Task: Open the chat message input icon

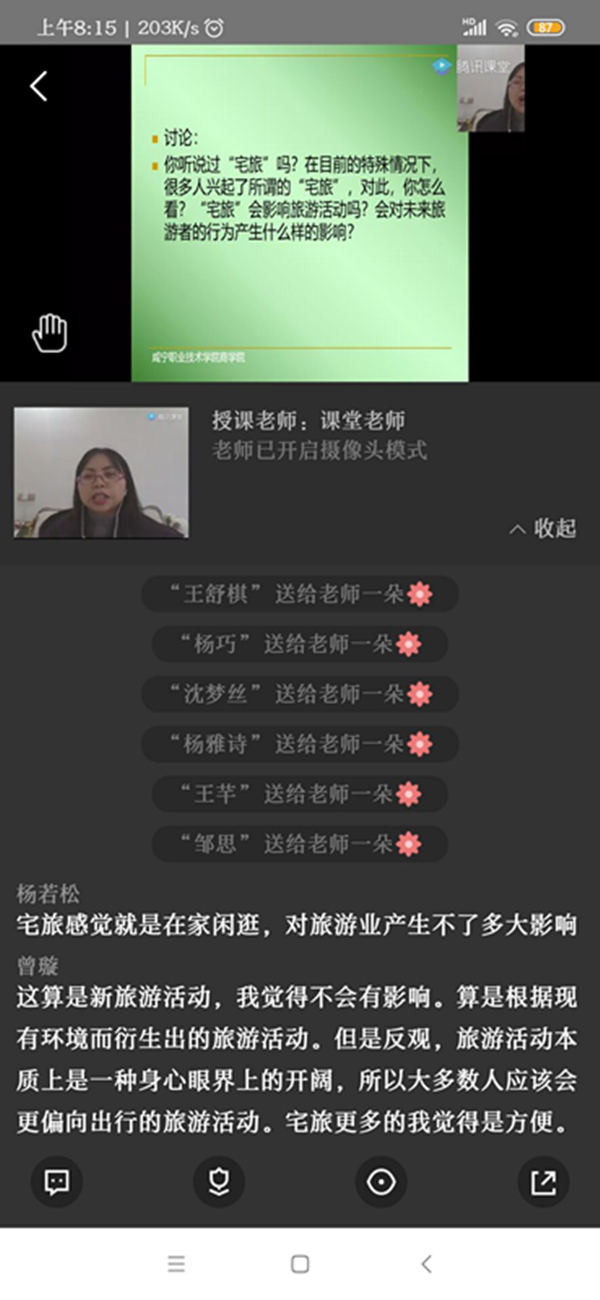Action: click(x=57, y=1182)
